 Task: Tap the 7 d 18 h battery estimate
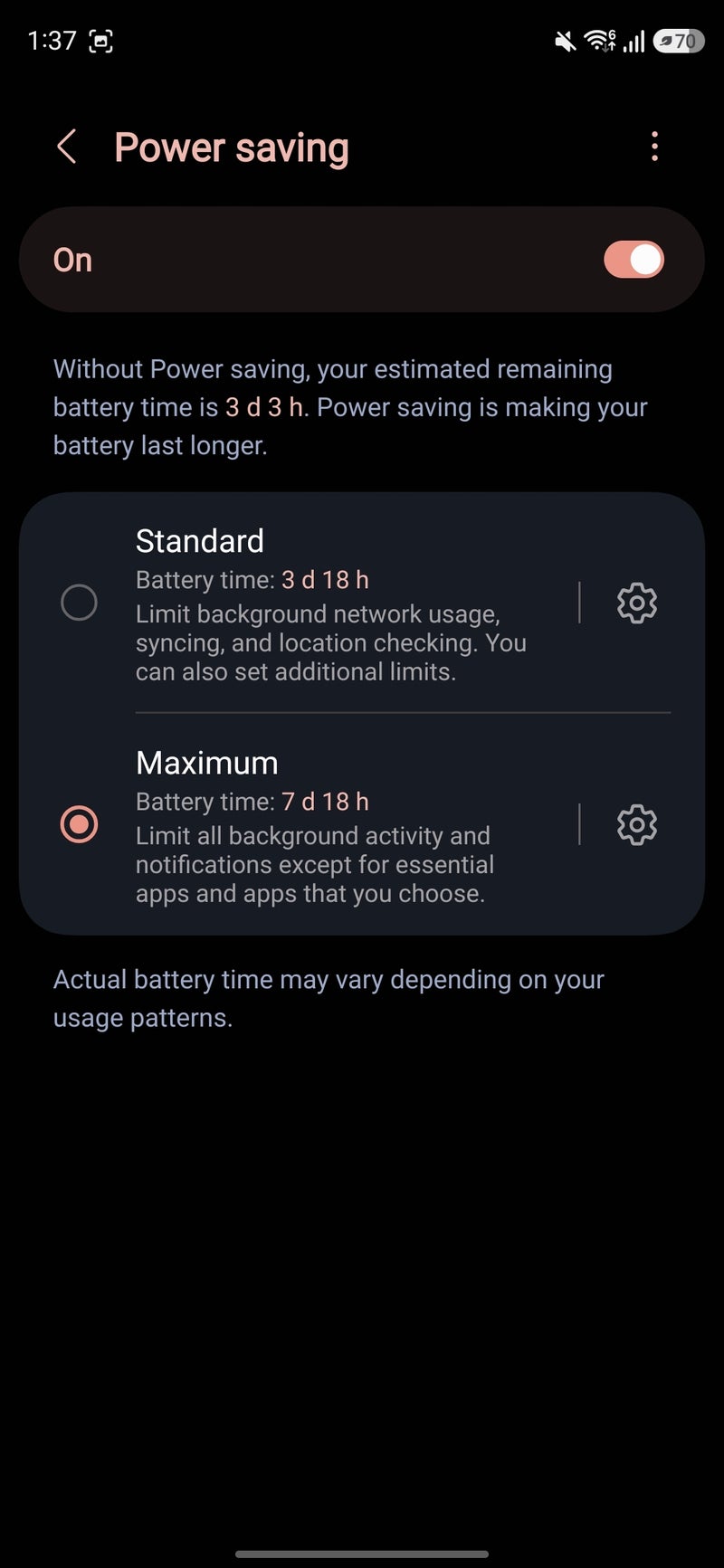328,802
